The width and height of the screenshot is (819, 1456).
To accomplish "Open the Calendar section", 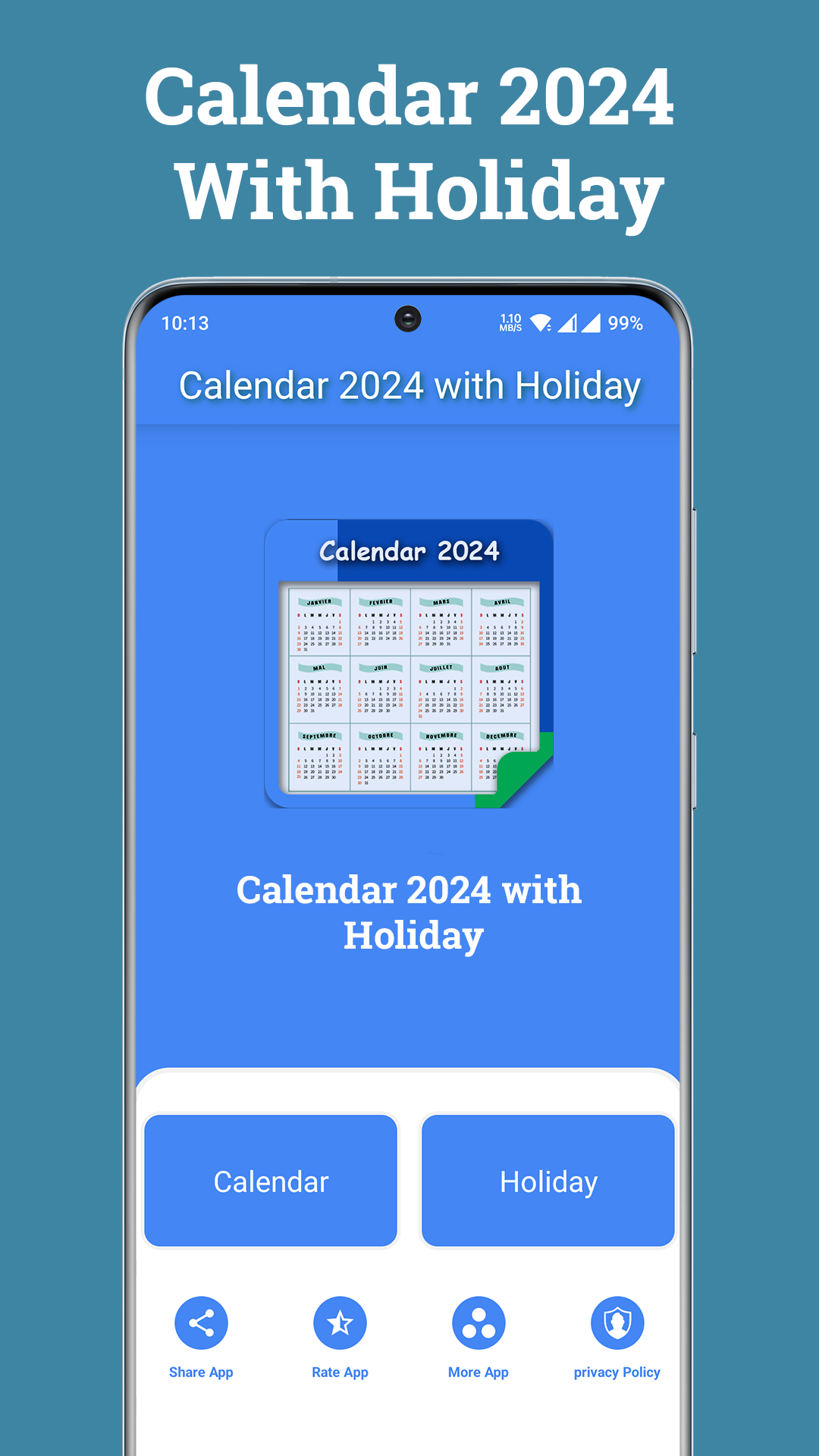I will tap(270, 1180).
